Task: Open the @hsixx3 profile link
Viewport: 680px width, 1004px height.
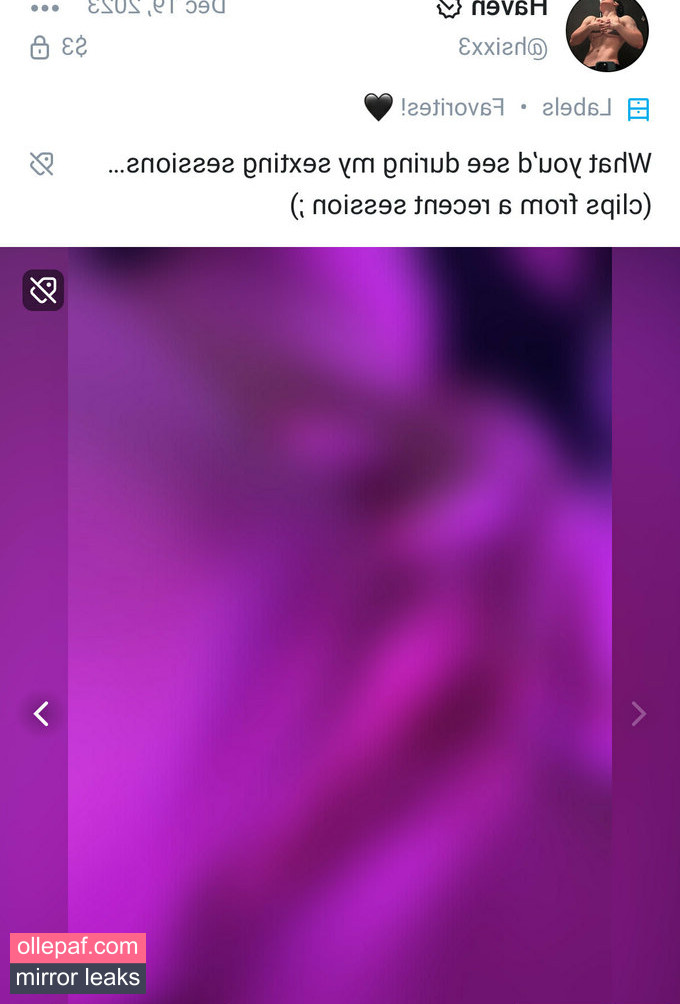Action: click(x=503, y=47)
